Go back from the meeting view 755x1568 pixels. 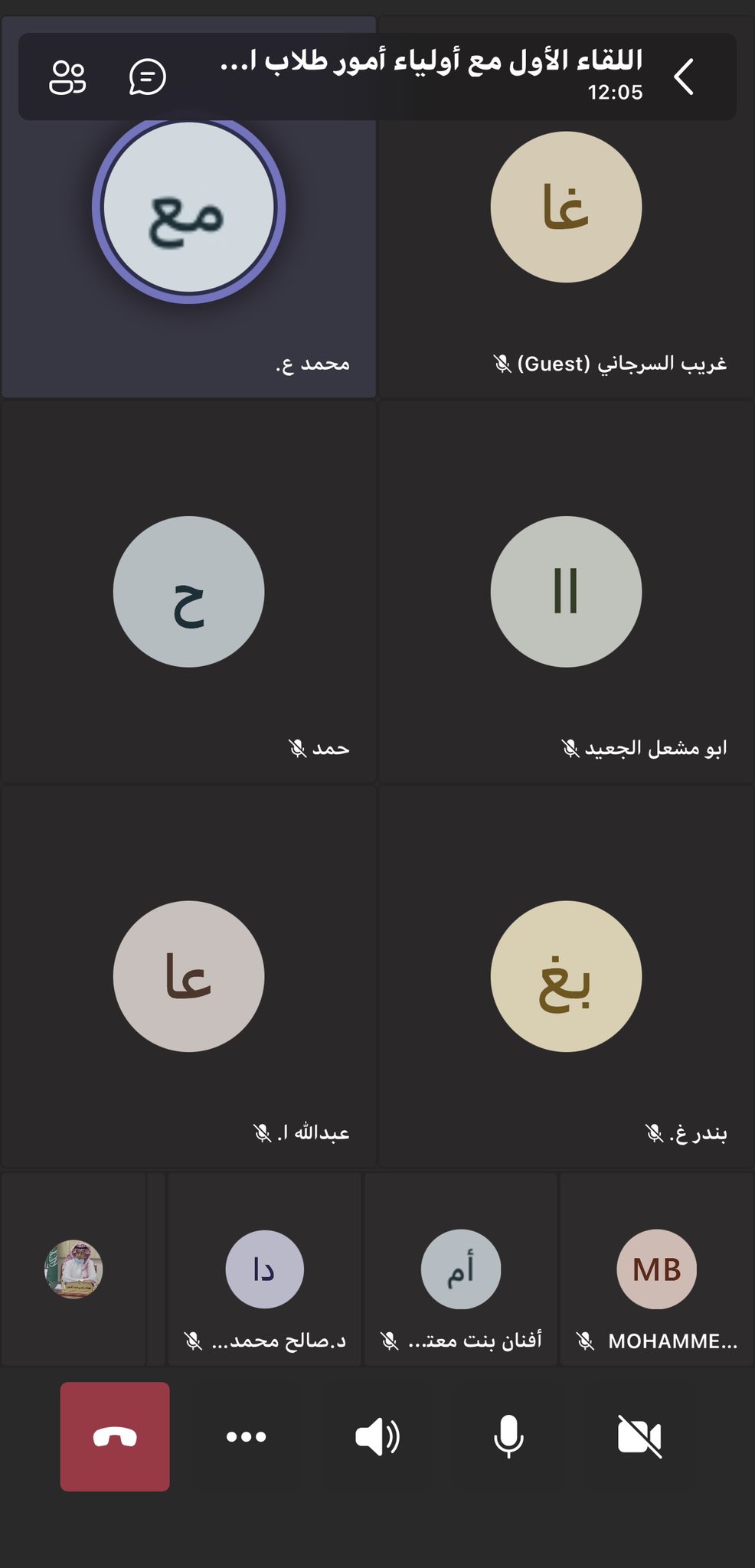(x=684, y=77)
